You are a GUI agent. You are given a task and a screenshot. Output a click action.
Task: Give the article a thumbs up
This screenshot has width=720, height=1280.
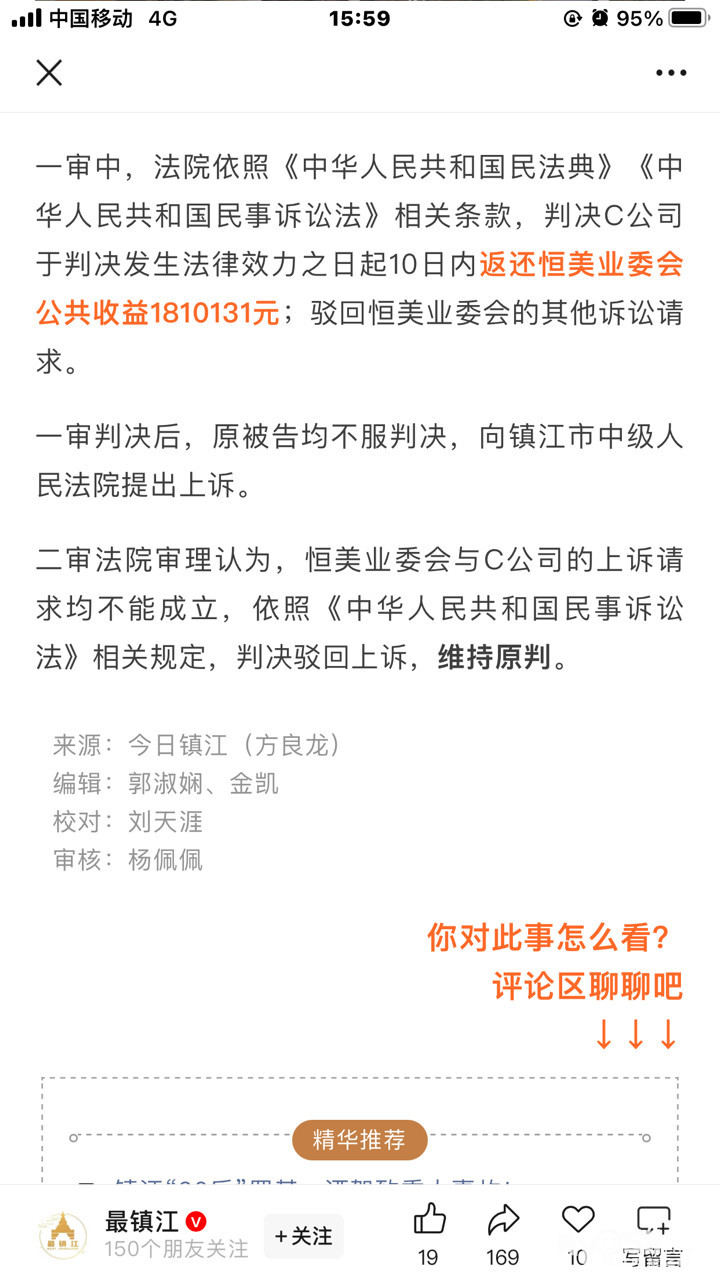(429, 1221)
